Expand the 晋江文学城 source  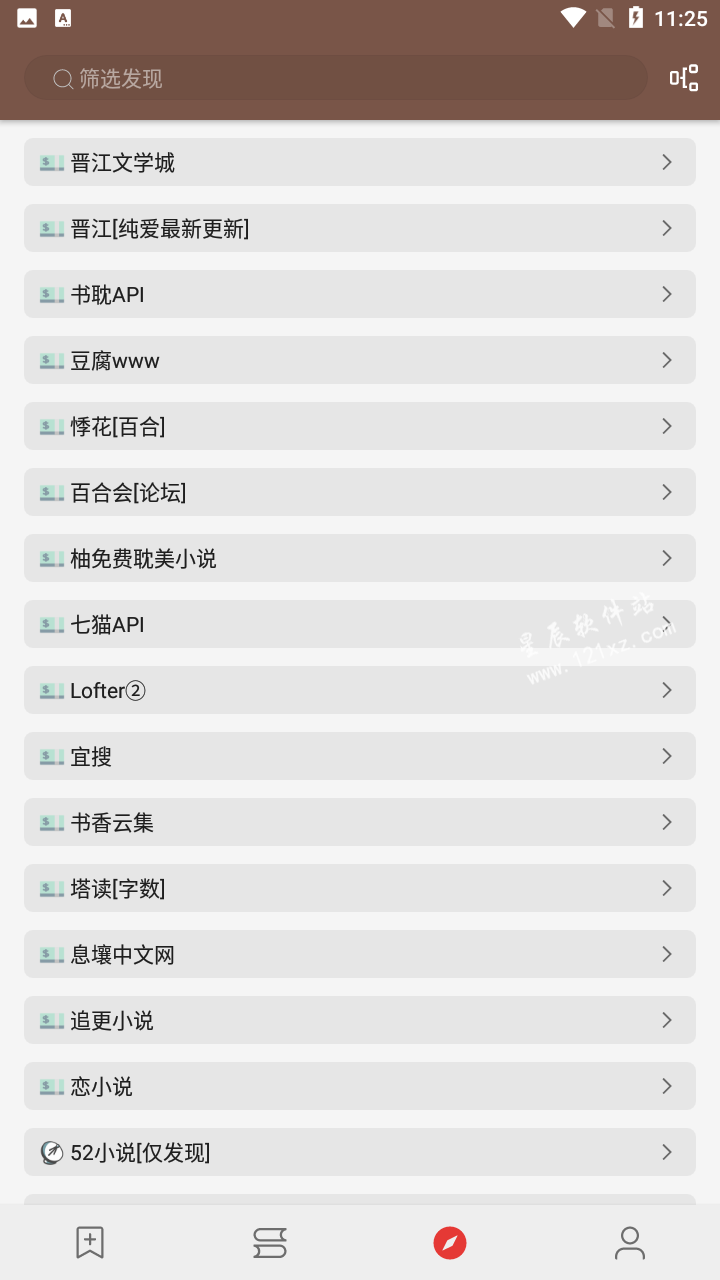pos(360,162)
